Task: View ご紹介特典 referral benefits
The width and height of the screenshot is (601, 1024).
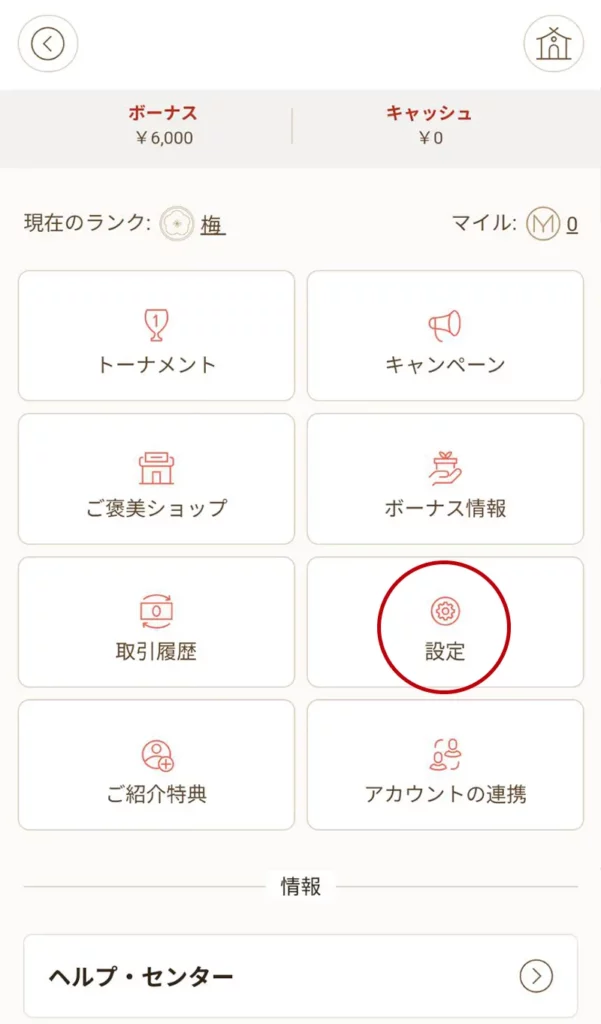Action: click(156, 765)
